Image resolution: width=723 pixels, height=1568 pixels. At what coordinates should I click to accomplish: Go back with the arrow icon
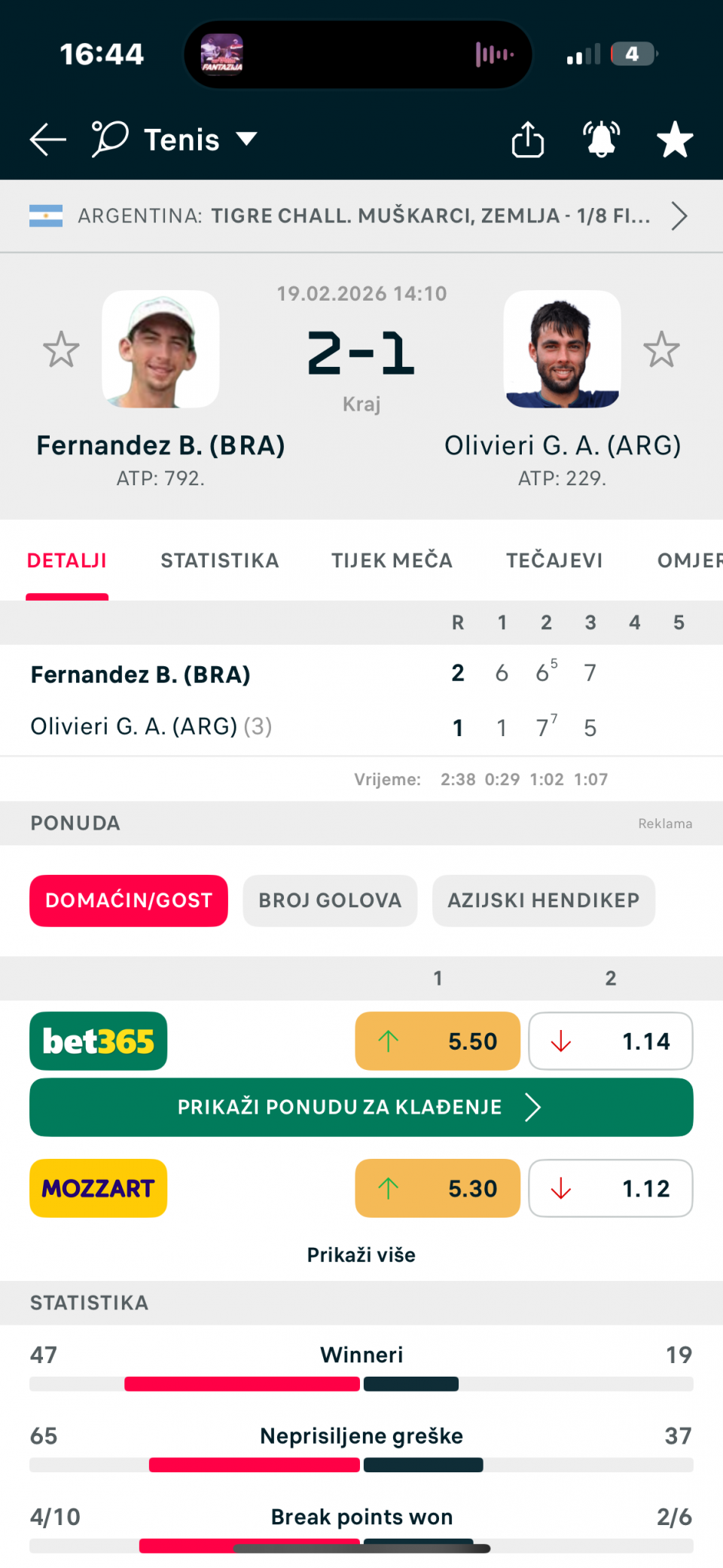coord(48,140)
